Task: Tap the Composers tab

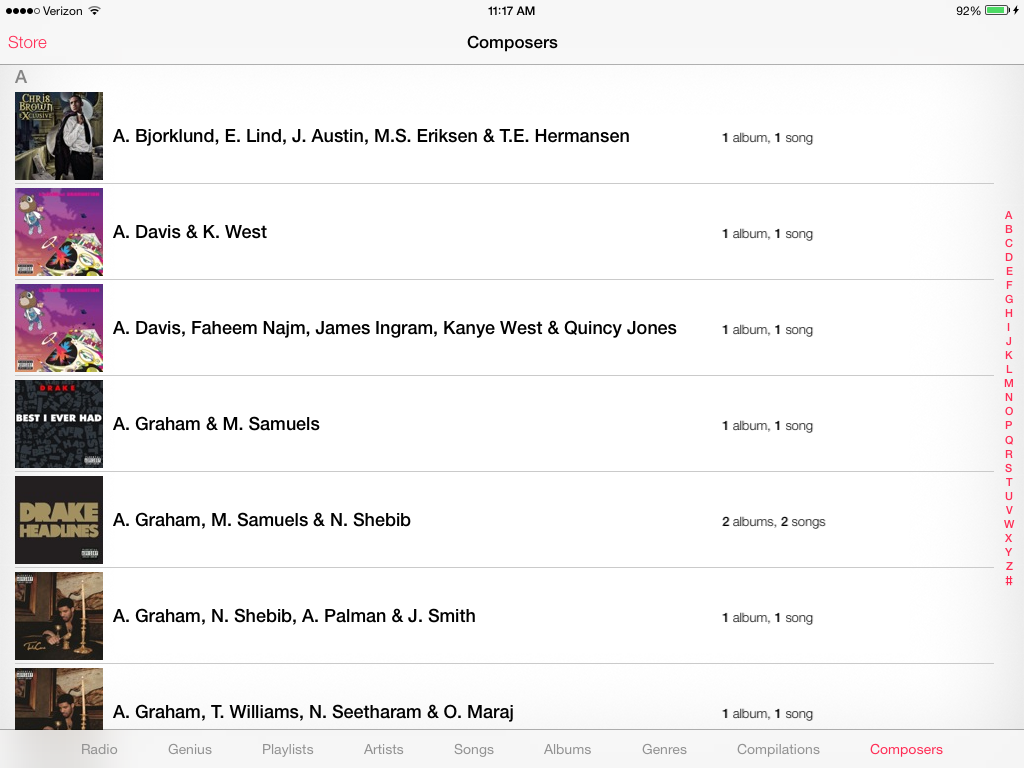Action: tap(906, 749)
